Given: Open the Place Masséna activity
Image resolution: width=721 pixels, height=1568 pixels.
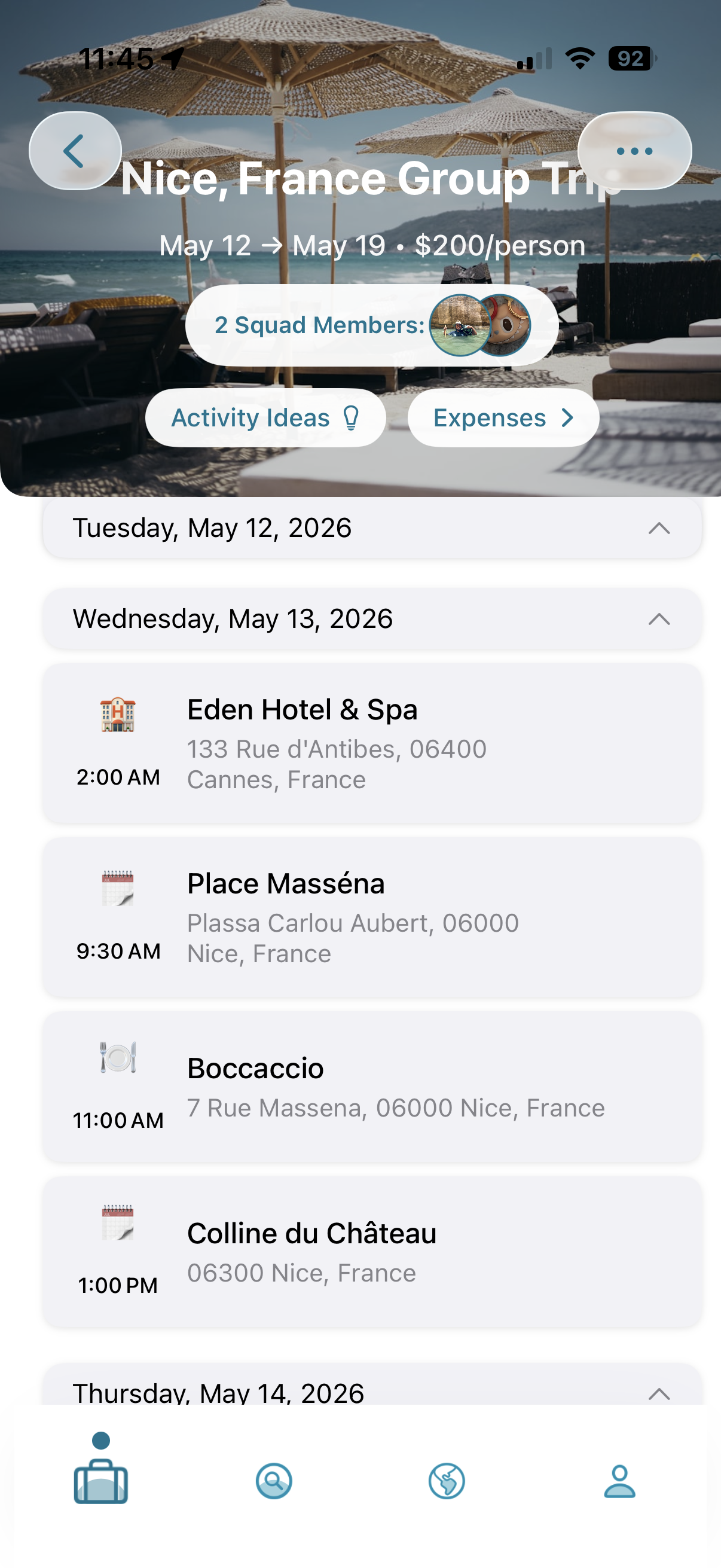Looking at the screenshot, I should point(371,917).
